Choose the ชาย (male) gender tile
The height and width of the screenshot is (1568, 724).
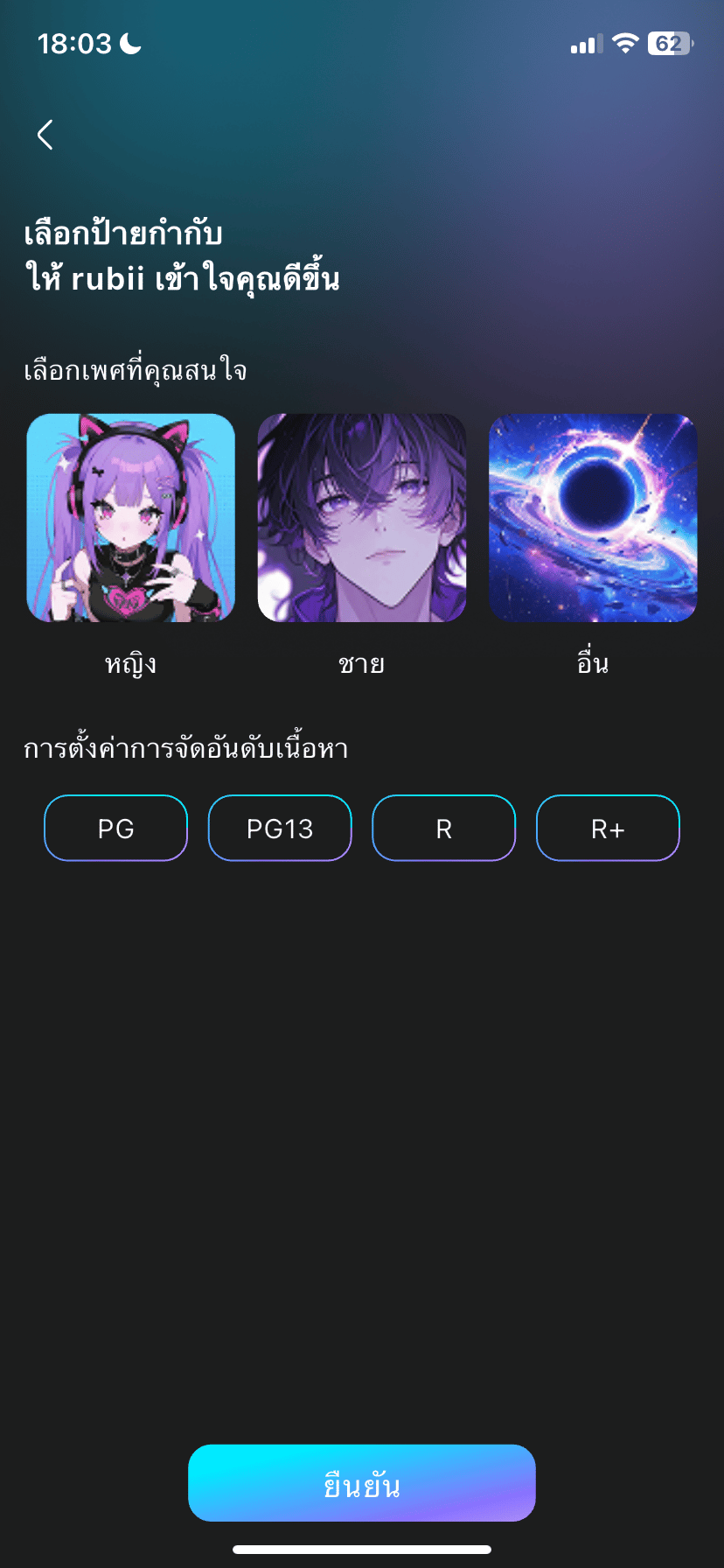(362, 518)
